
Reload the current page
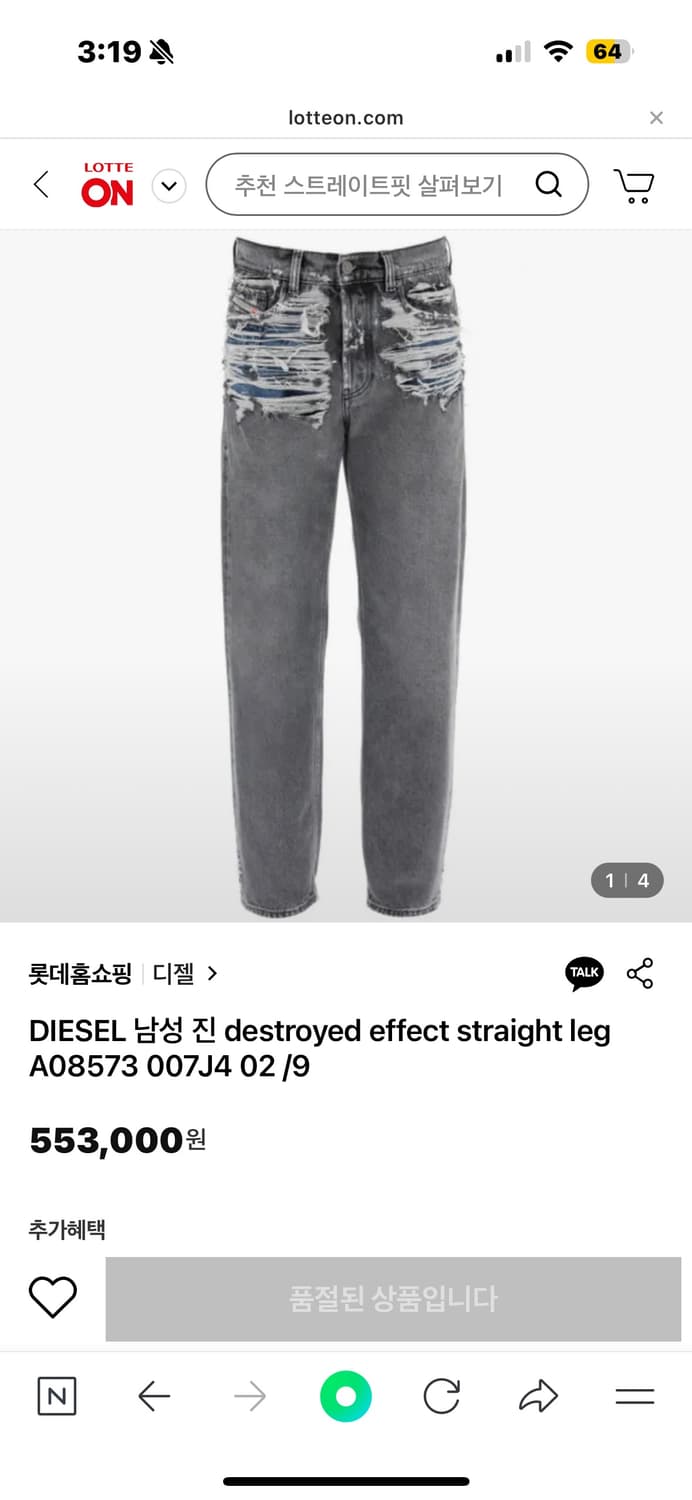(441, 1396)
